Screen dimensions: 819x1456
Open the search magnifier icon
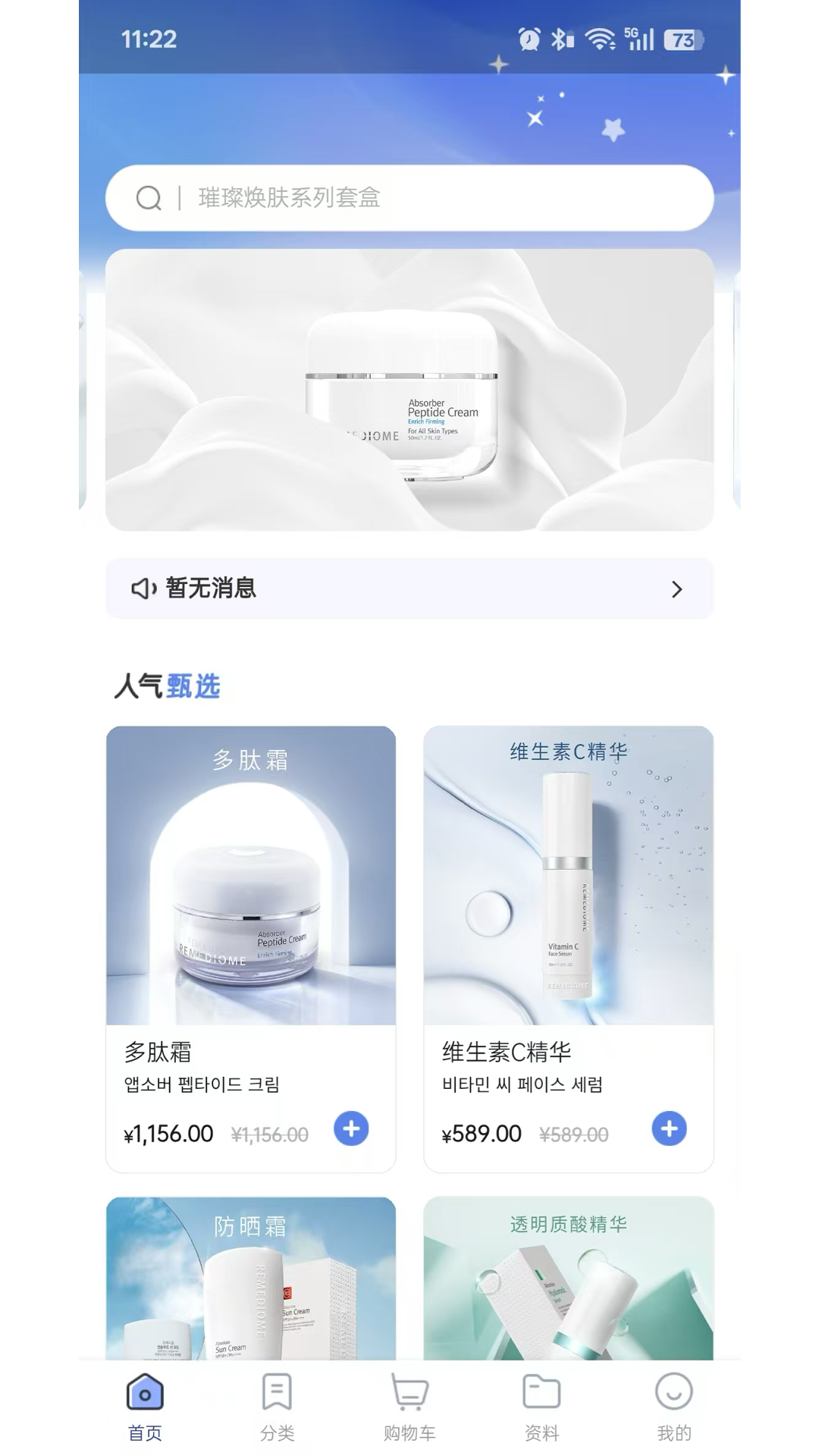tap(149, 198)
